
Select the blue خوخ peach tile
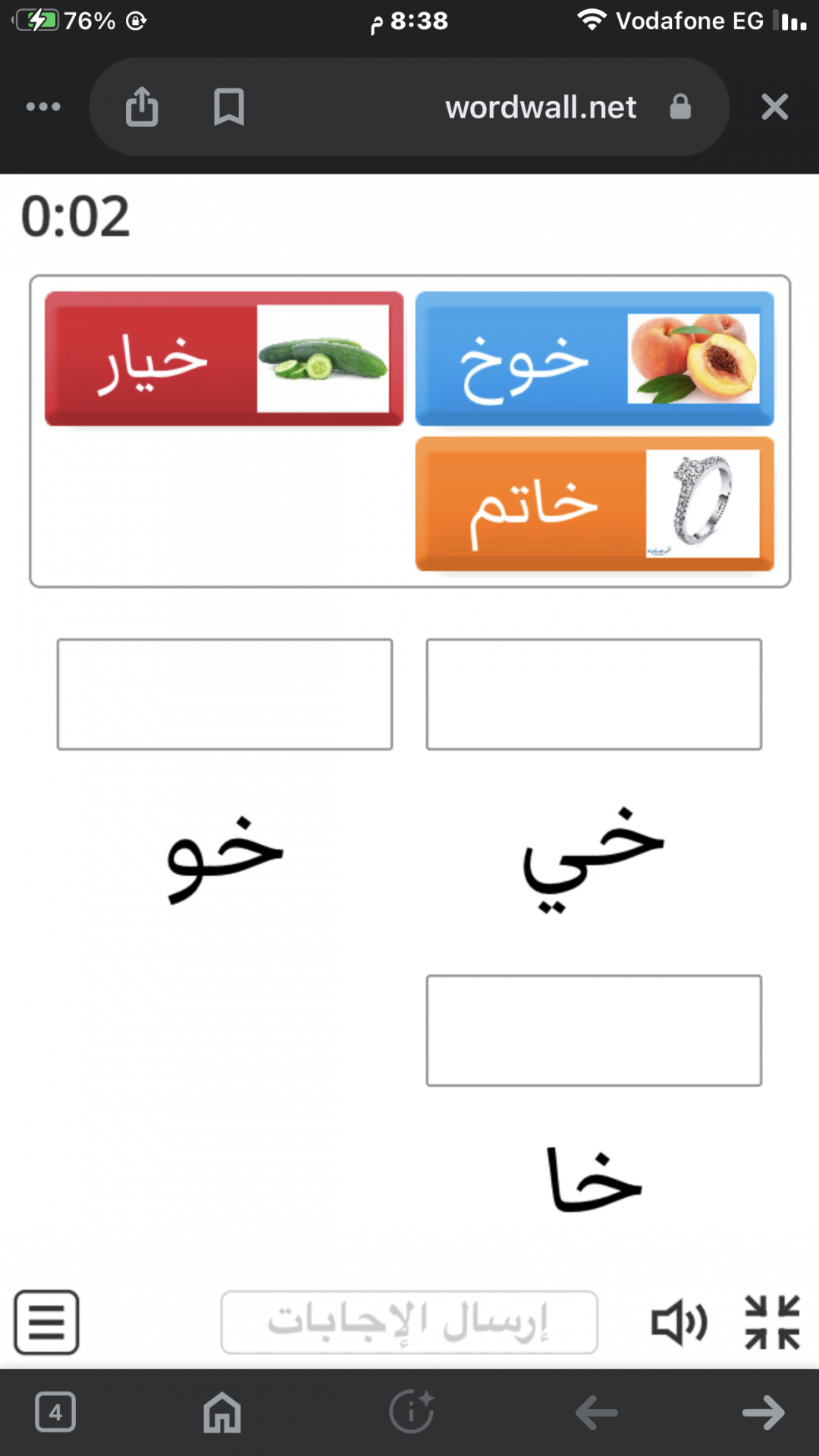(595, 359)
